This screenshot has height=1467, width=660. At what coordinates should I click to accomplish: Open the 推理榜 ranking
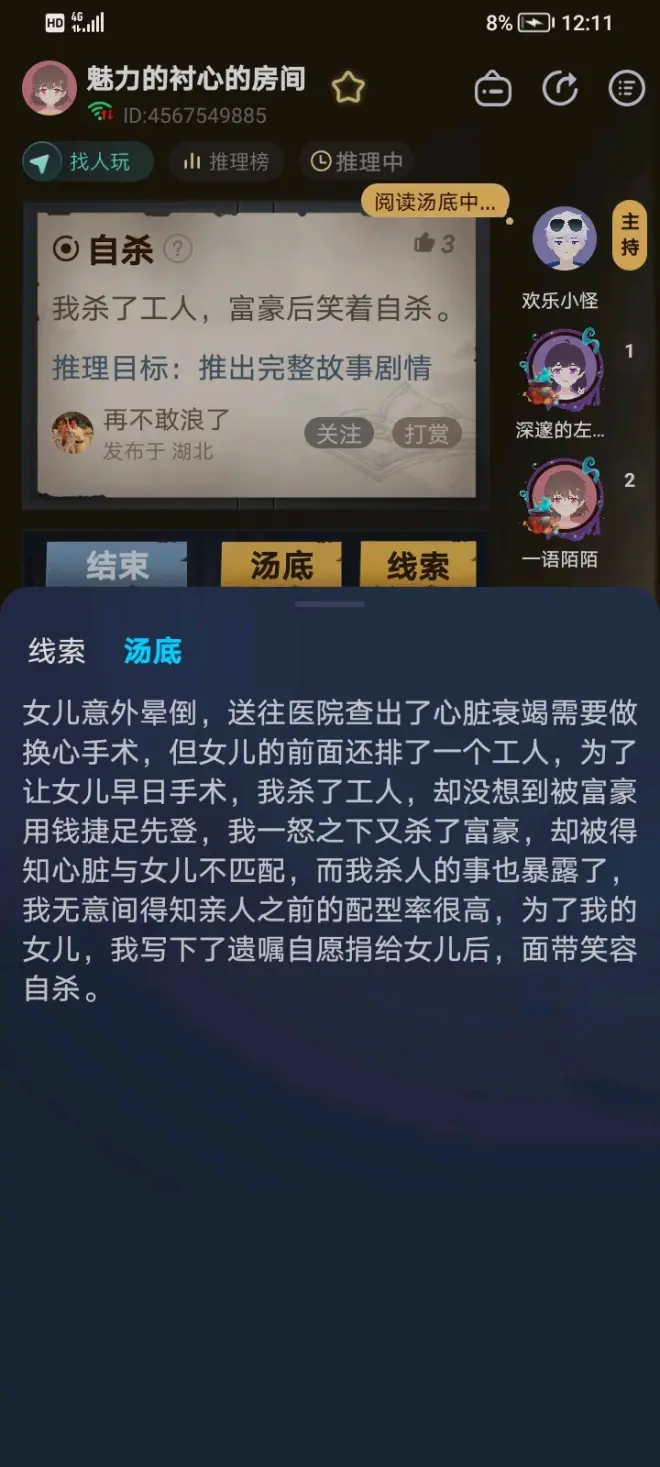pyautogui.click(x=226, y=162)
